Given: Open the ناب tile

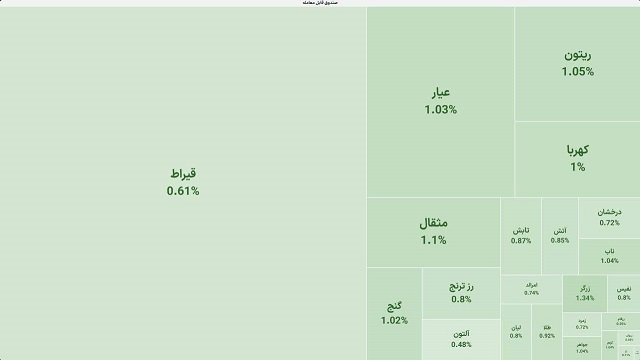Looking at the screenshot, I should pyautogui.click(x=609, y=257).
